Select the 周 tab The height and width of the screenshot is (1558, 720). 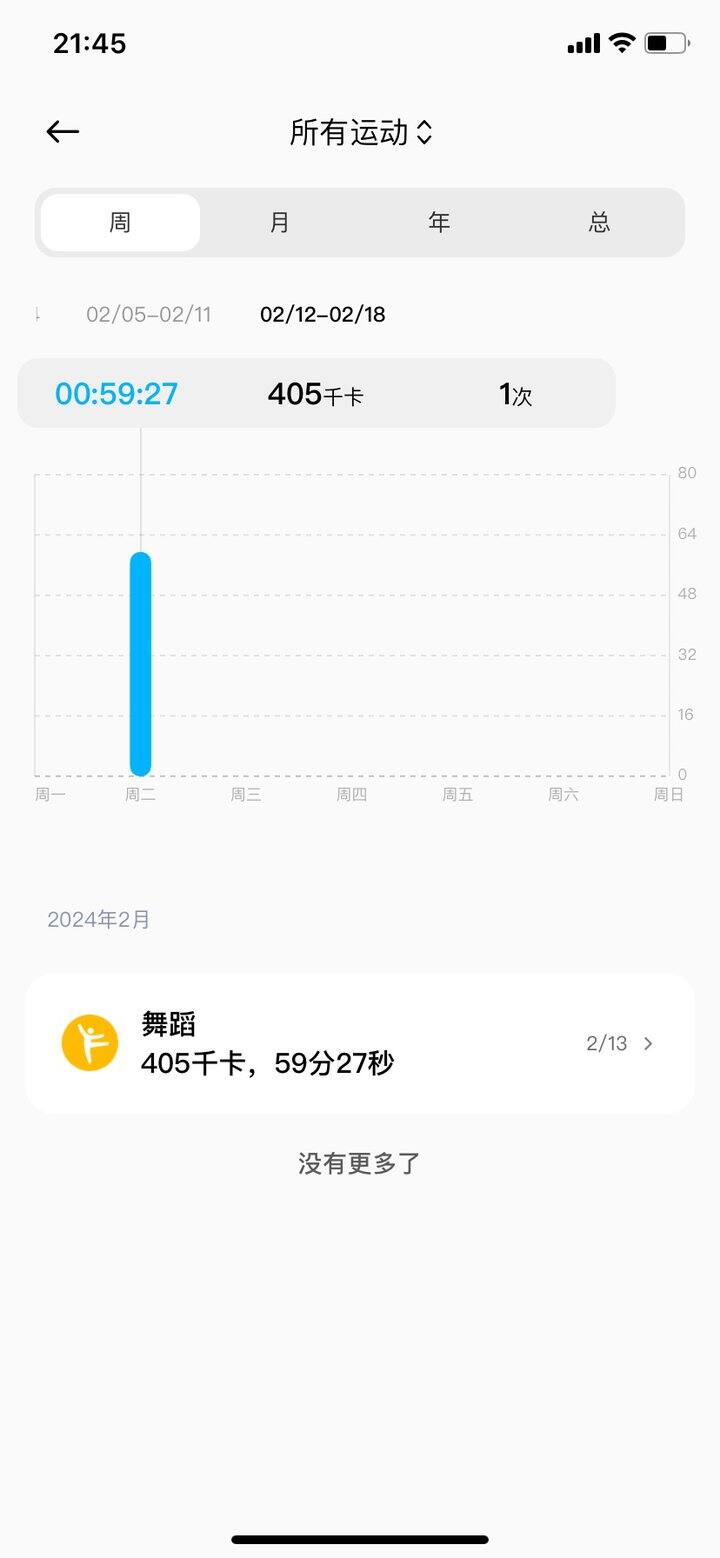pyautogui.click(x=120, y=222)
